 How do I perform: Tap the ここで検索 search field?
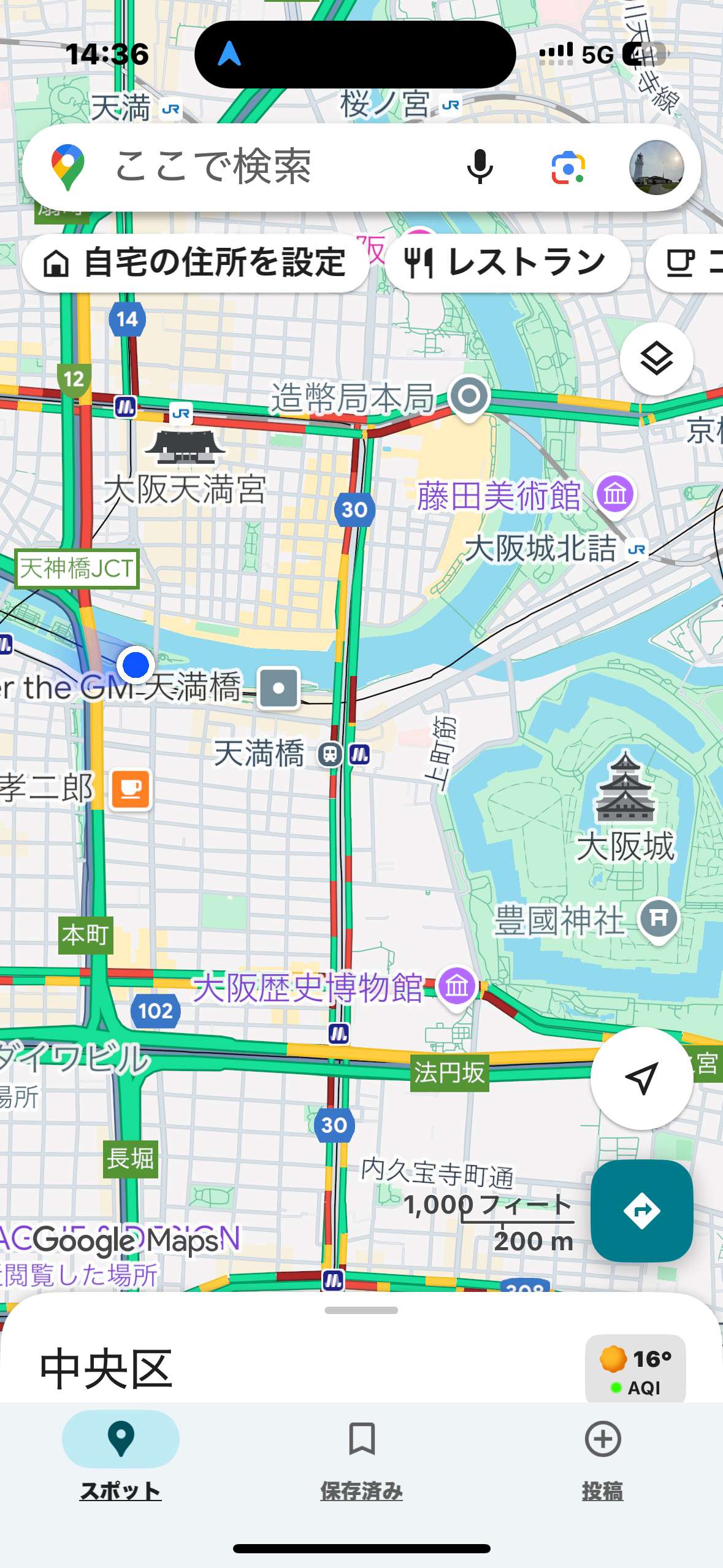(245, 167)
